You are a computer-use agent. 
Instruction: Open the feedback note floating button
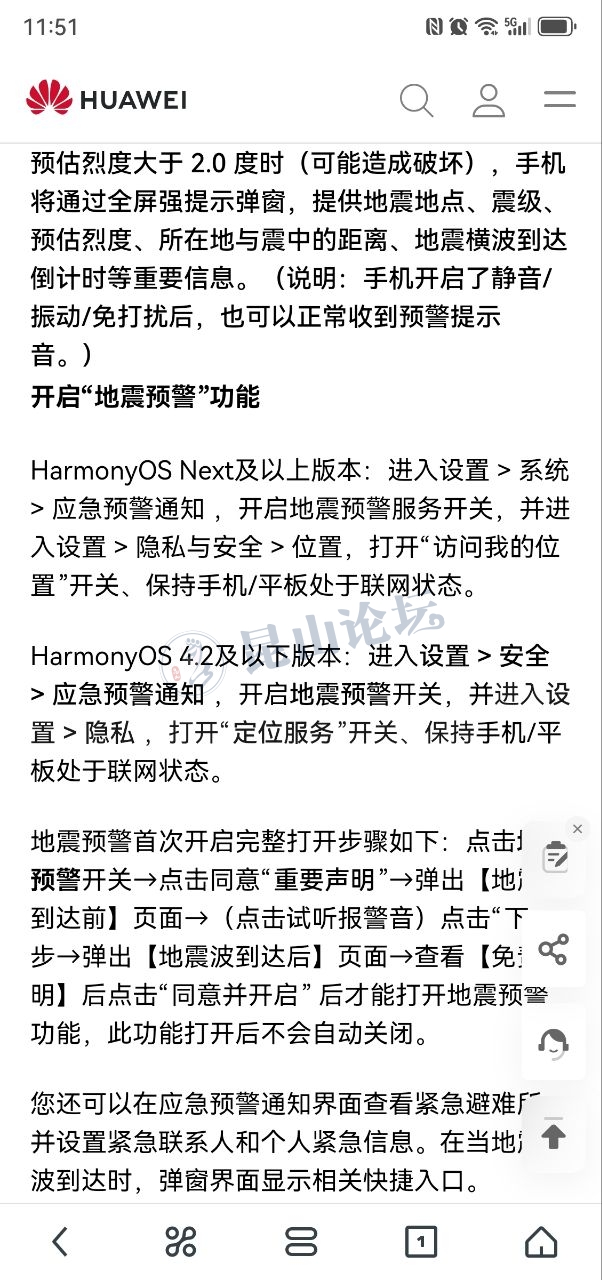pyautogui.click(x=554, y=857)
